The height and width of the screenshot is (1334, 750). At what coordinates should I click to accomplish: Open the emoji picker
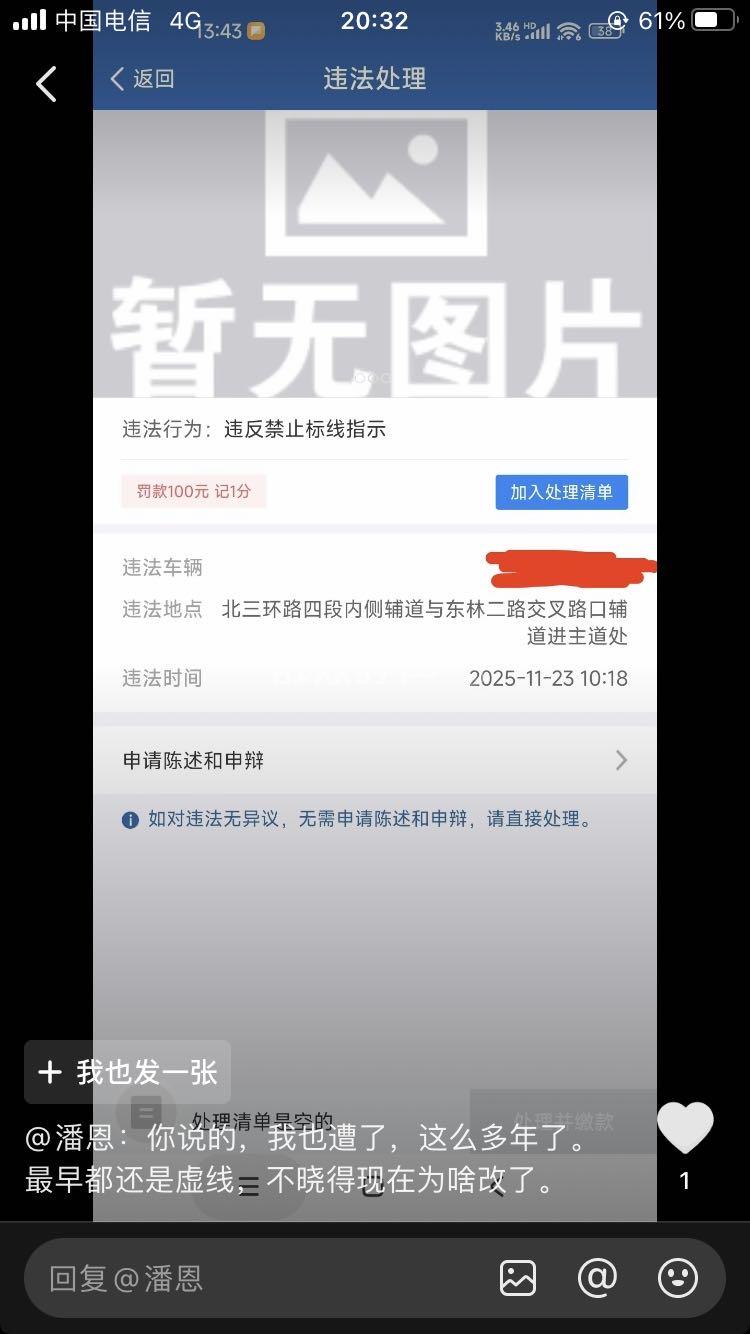pos(677,1277)
